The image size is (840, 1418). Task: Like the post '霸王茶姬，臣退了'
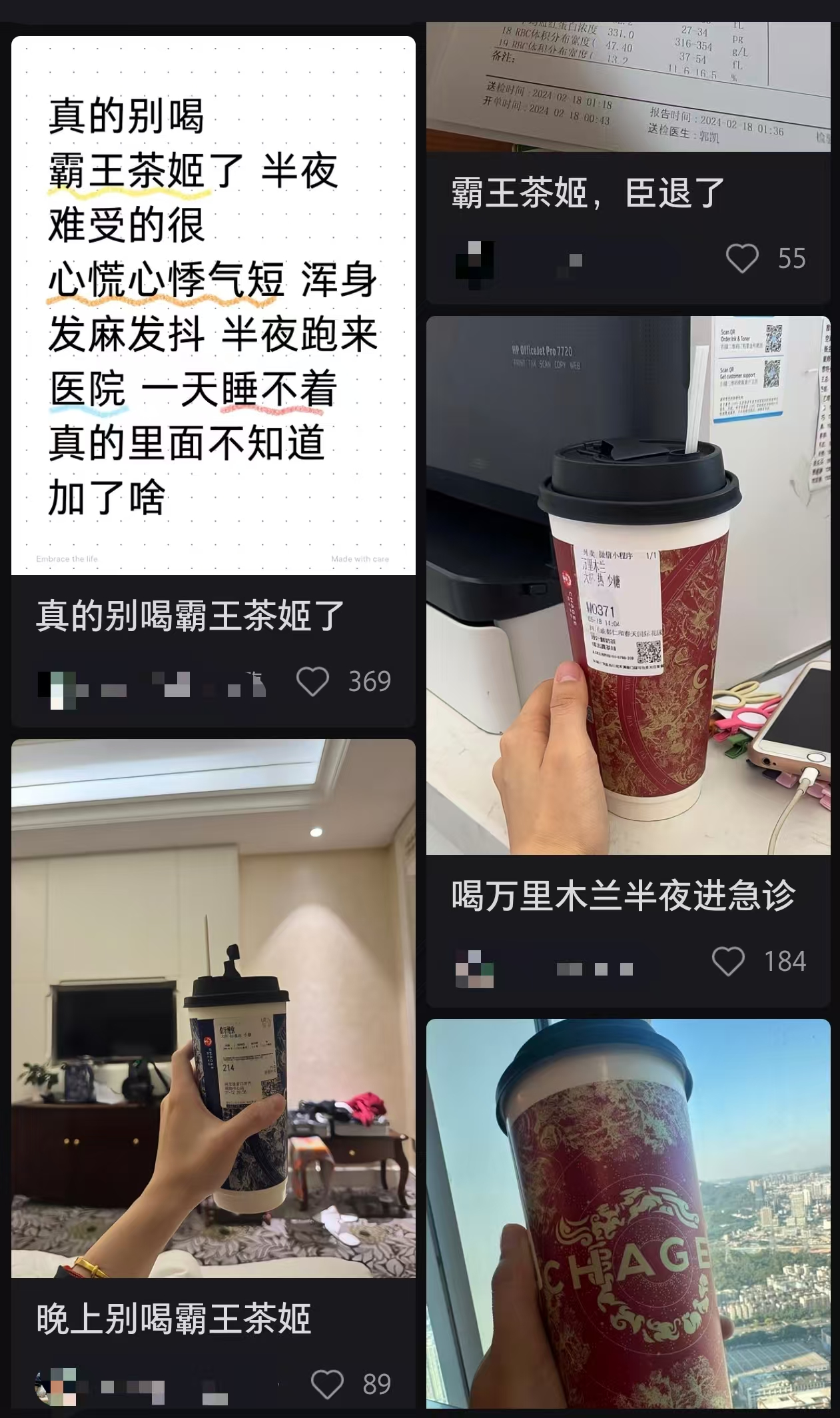[741, 259]
